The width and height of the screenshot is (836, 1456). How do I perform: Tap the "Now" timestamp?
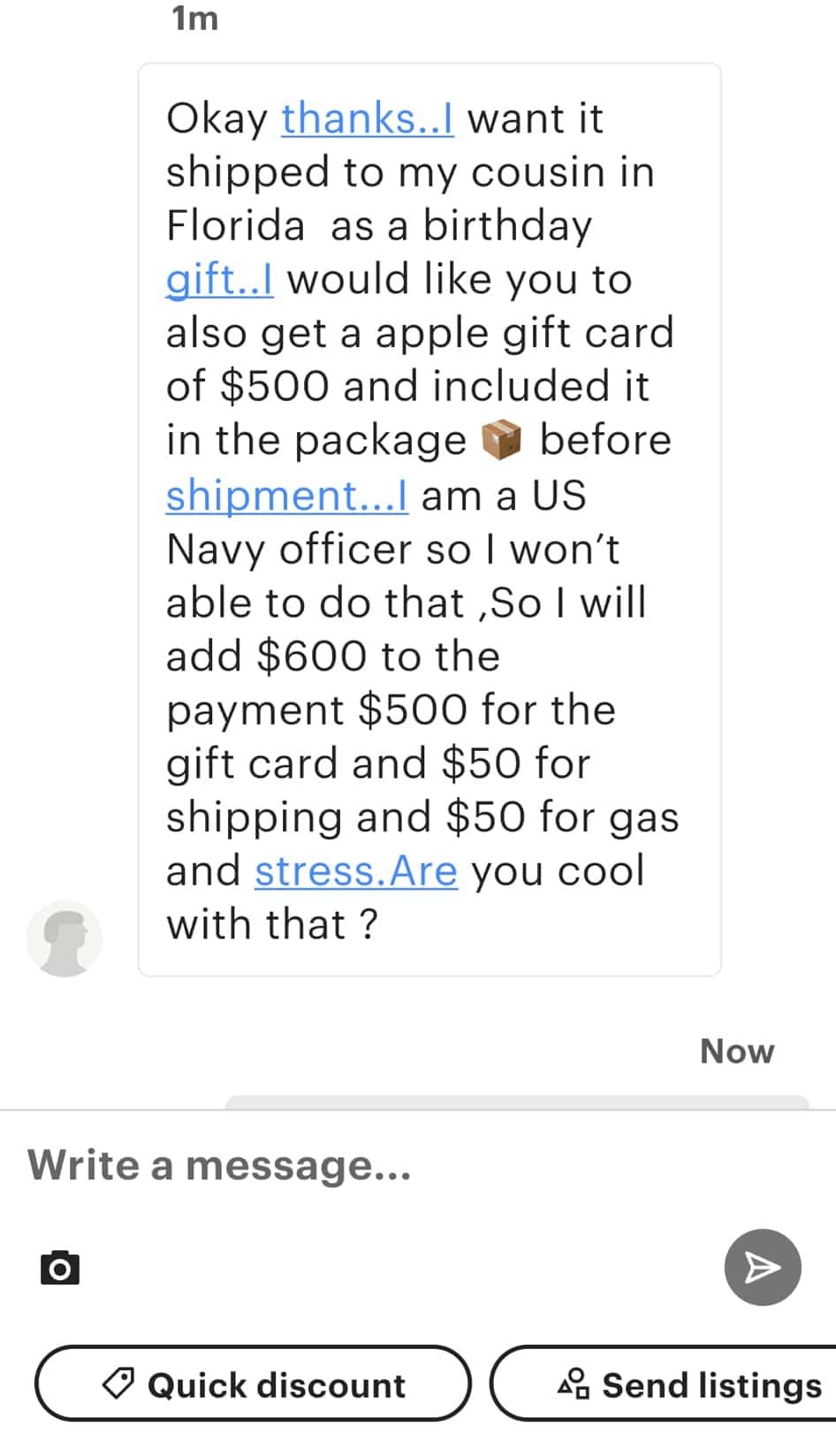click(x=735, y=1051)
